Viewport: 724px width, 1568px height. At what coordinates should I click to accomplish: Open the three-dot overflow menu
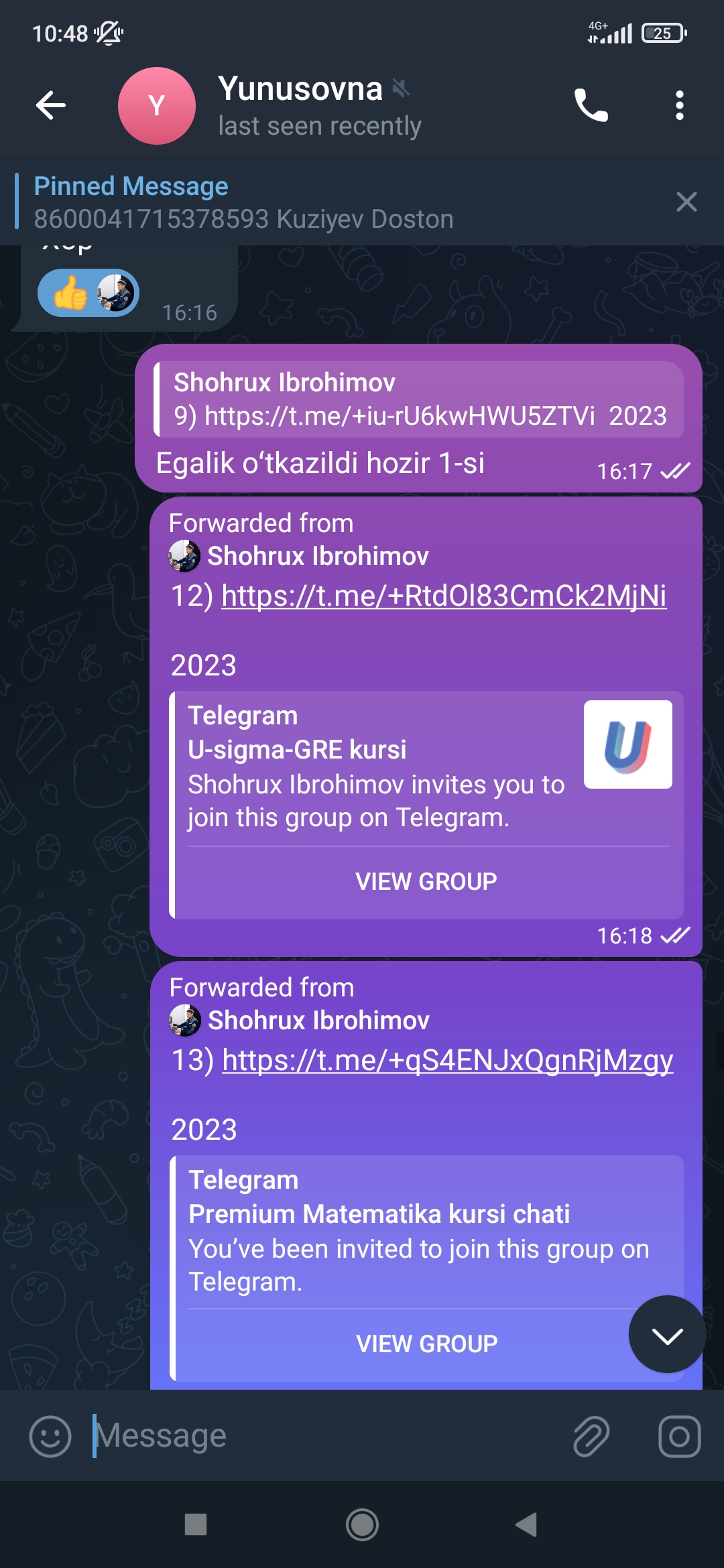[679, 105]
